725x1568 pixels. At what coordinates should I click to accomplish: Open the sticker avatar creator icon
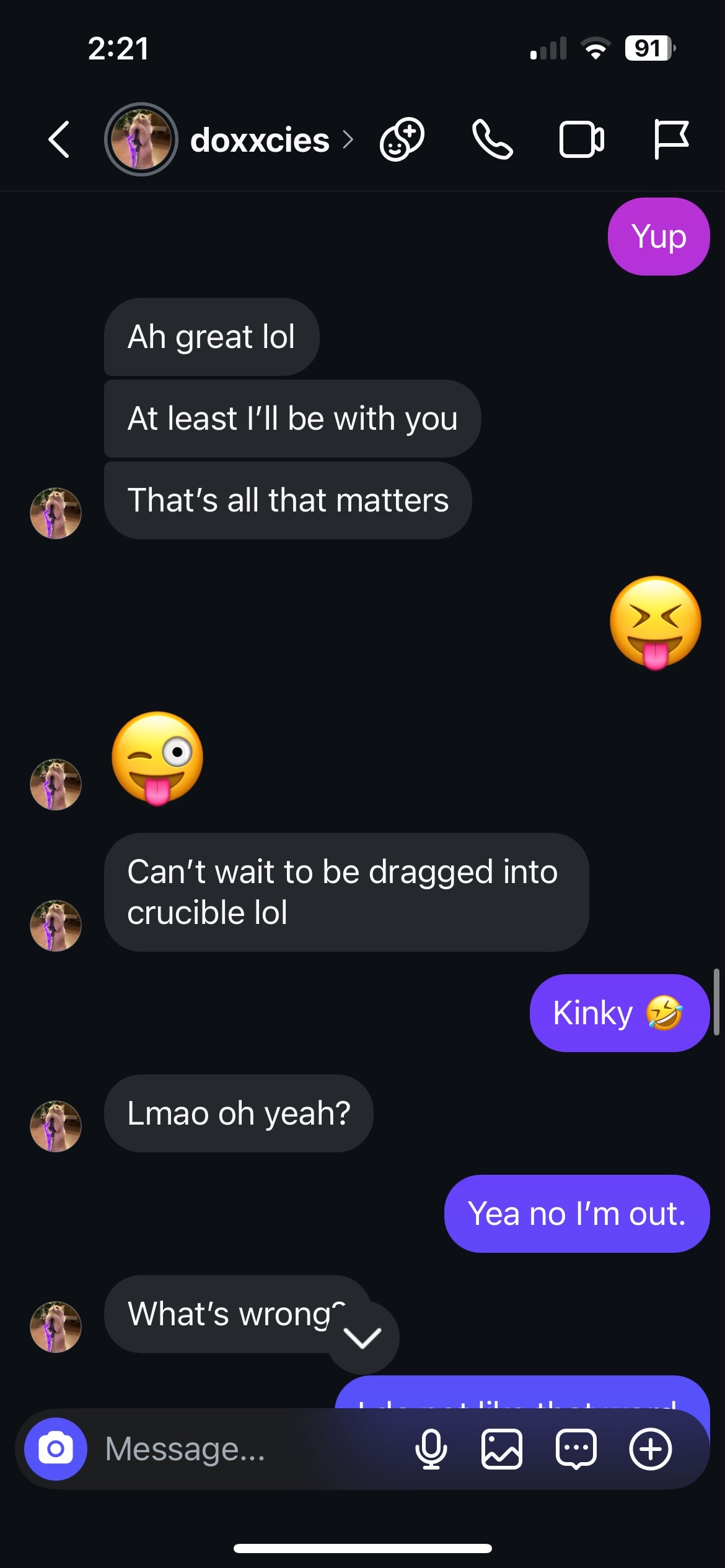click(402, 139)
